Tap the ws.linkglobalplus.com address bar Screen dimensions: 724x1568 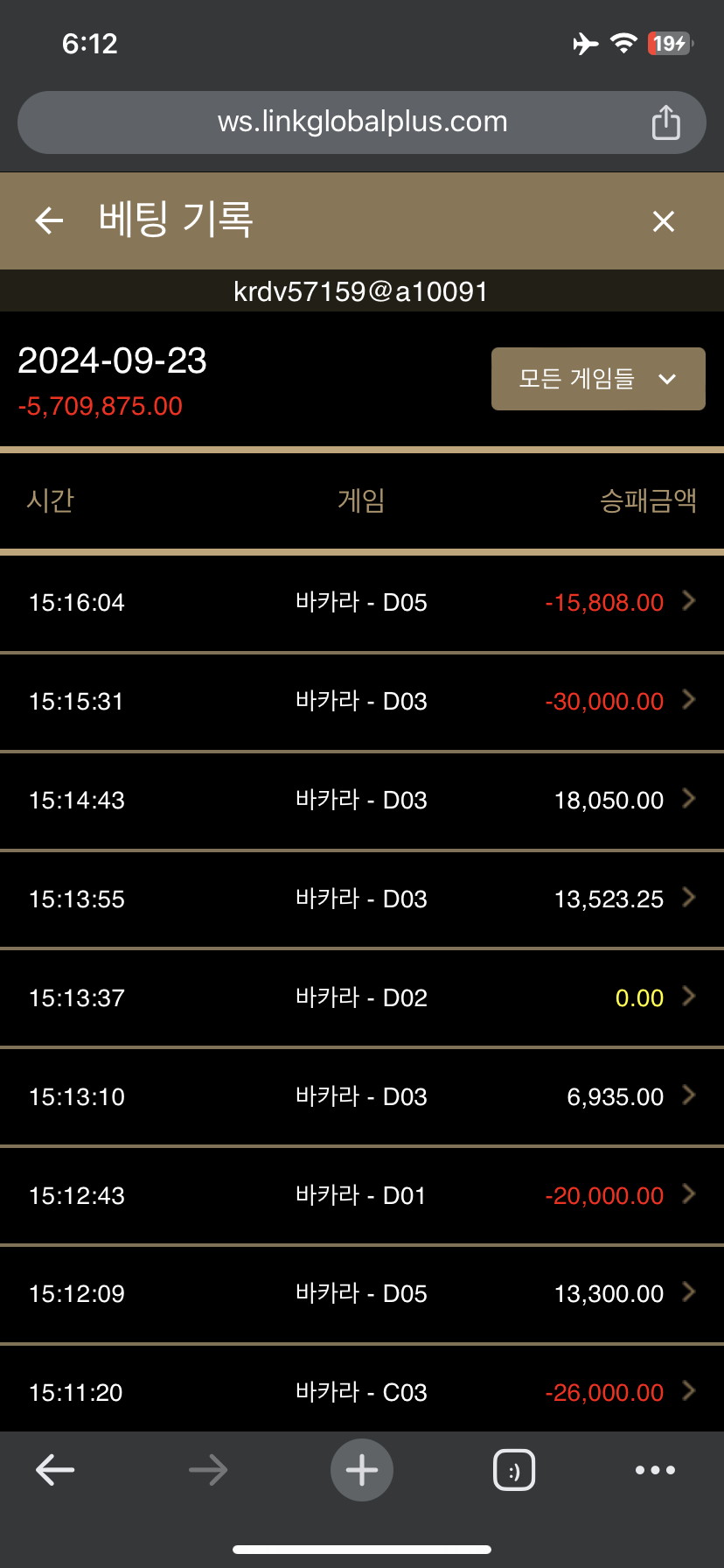tap(362, 122)
